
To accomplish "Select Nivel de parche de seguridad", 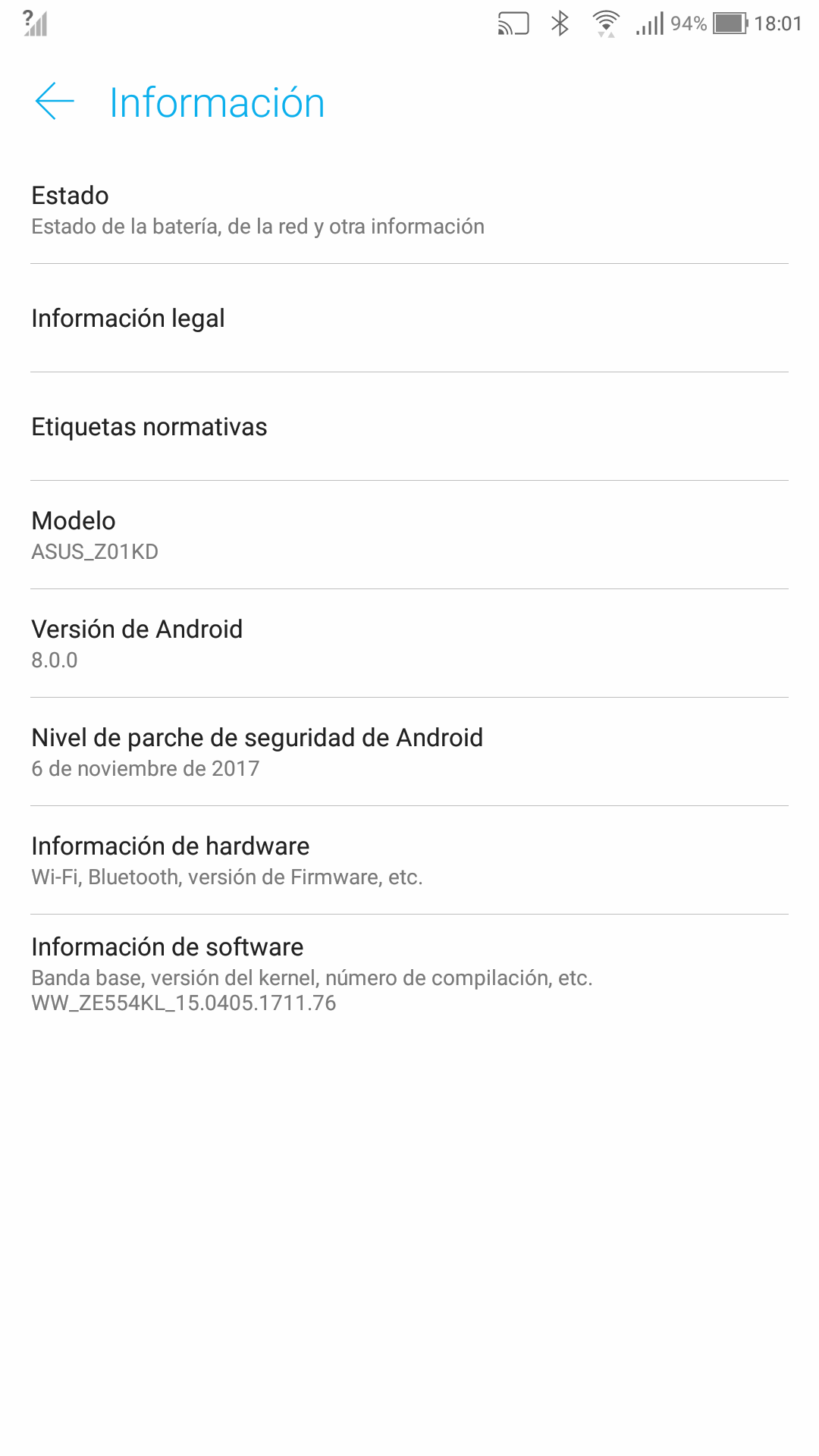I will (x=409, y=752).
